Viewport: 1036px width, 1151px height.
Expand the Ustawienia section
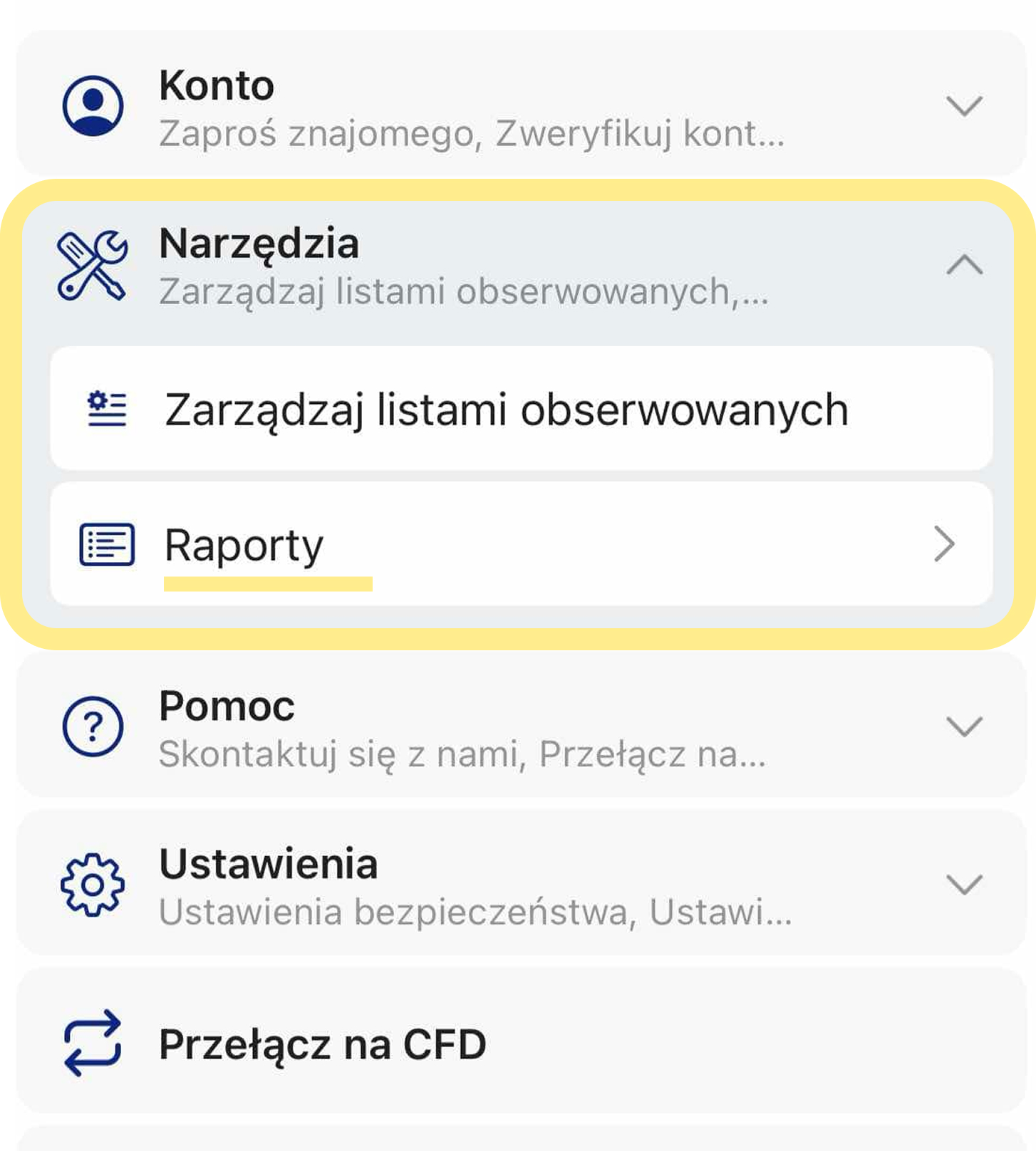(963, 884)
